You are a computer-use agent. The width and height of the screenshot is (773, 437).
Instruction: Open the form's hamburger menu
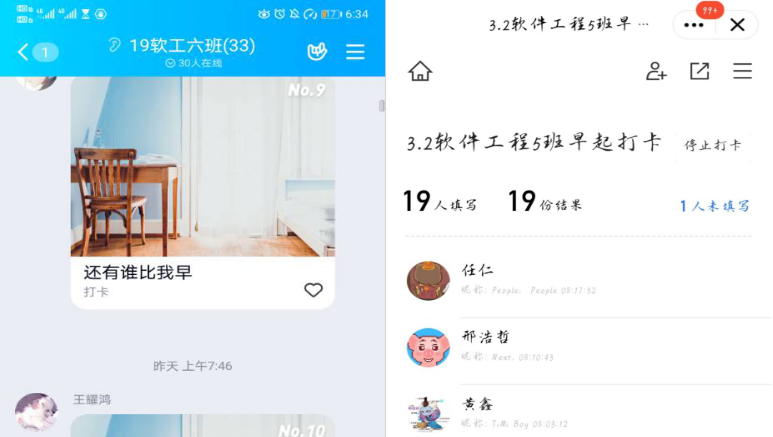(x=742, y=71)
